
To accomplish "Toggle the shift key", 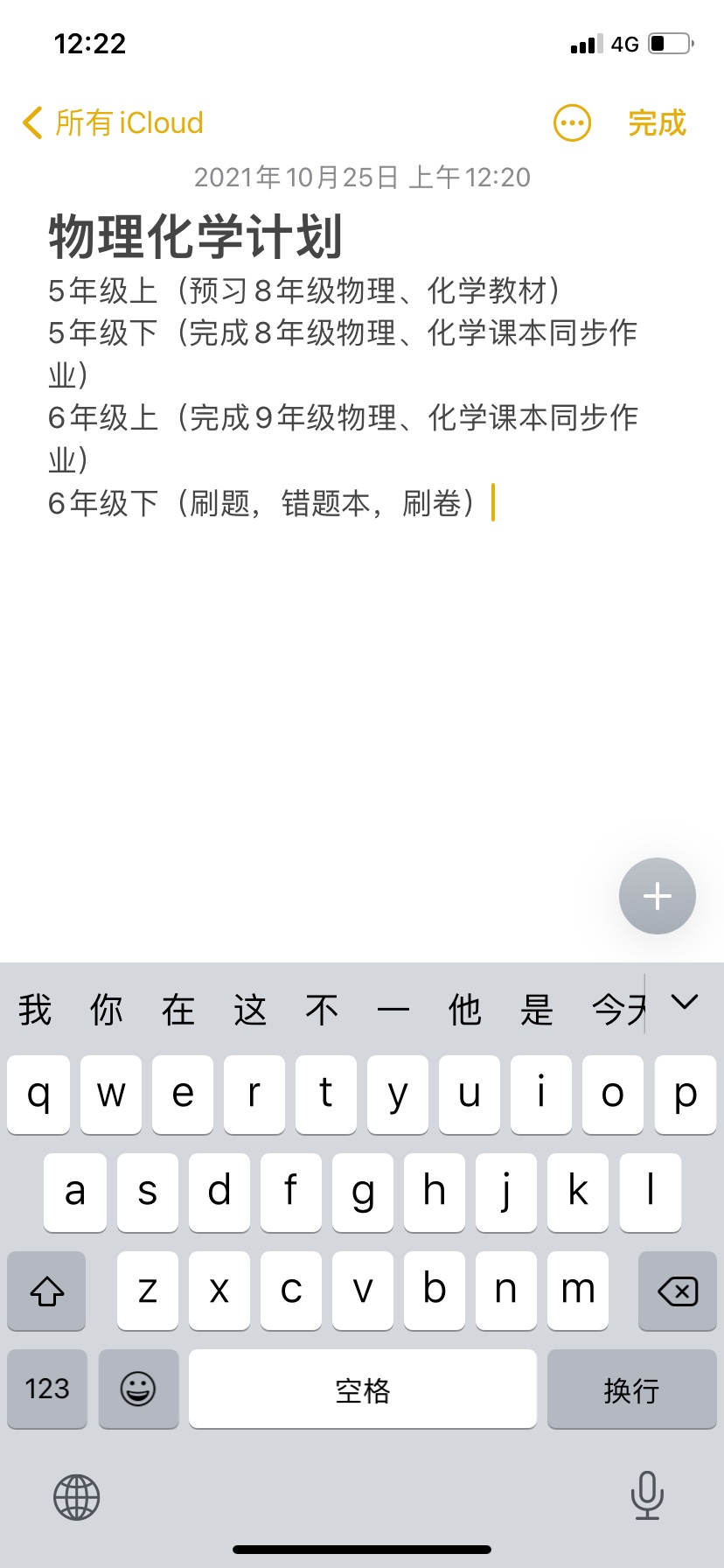I will point(46,1291).
